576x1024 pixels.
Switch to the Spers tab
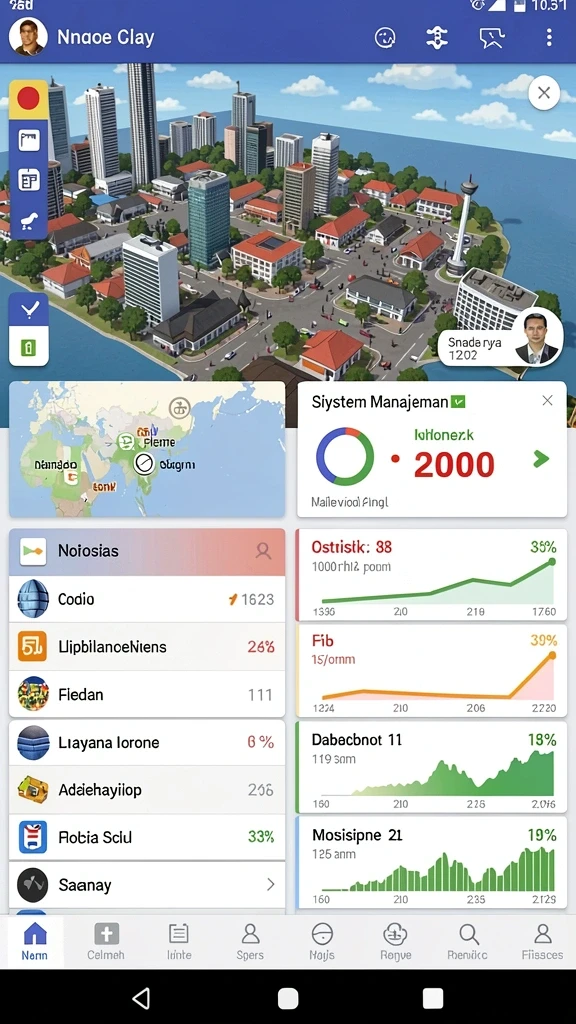[250, 942]
